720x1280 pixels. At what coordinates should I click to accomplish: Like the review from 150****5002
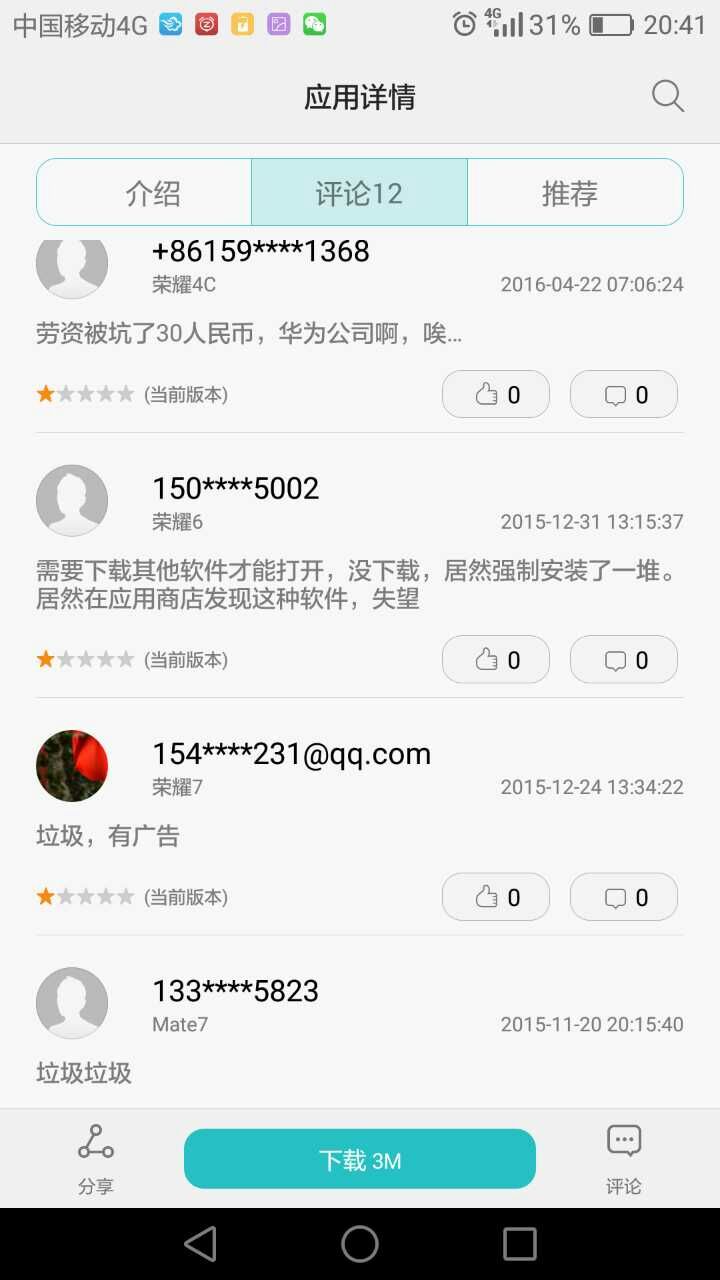click(x=496, y=660)
